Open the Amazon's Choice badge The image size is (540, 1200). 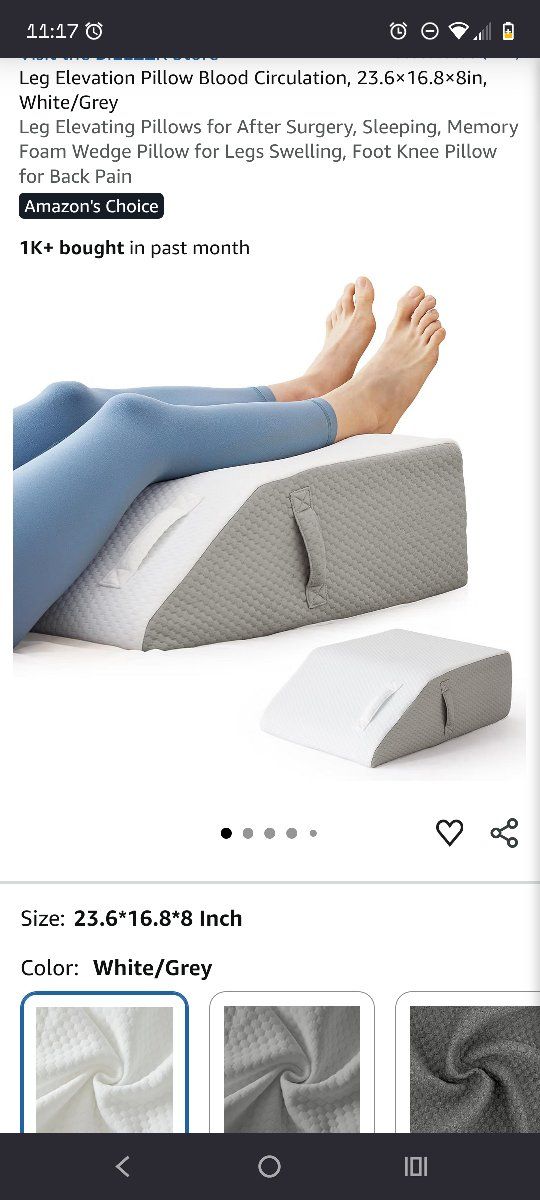coord(91,206)
